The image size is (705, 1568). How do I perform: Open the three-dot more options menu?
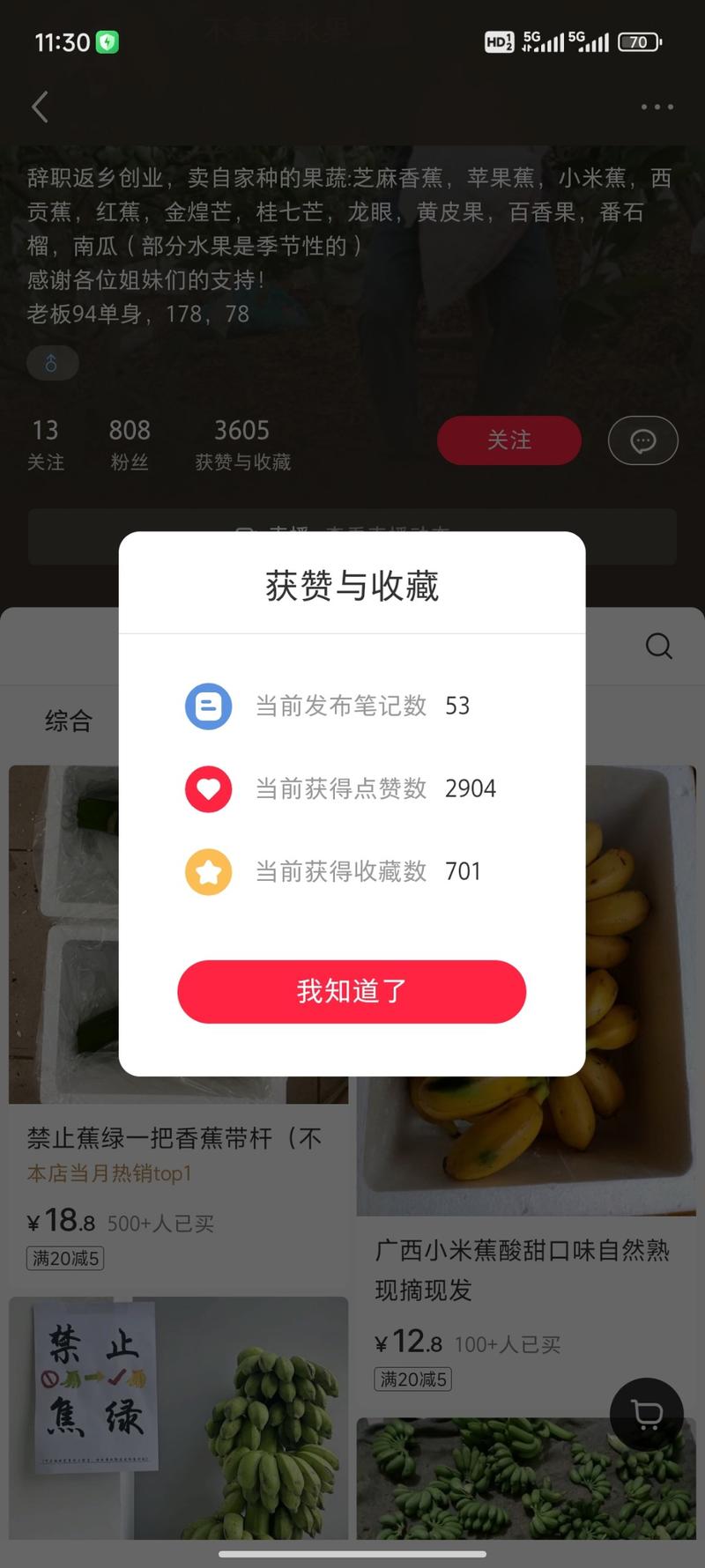656,107
